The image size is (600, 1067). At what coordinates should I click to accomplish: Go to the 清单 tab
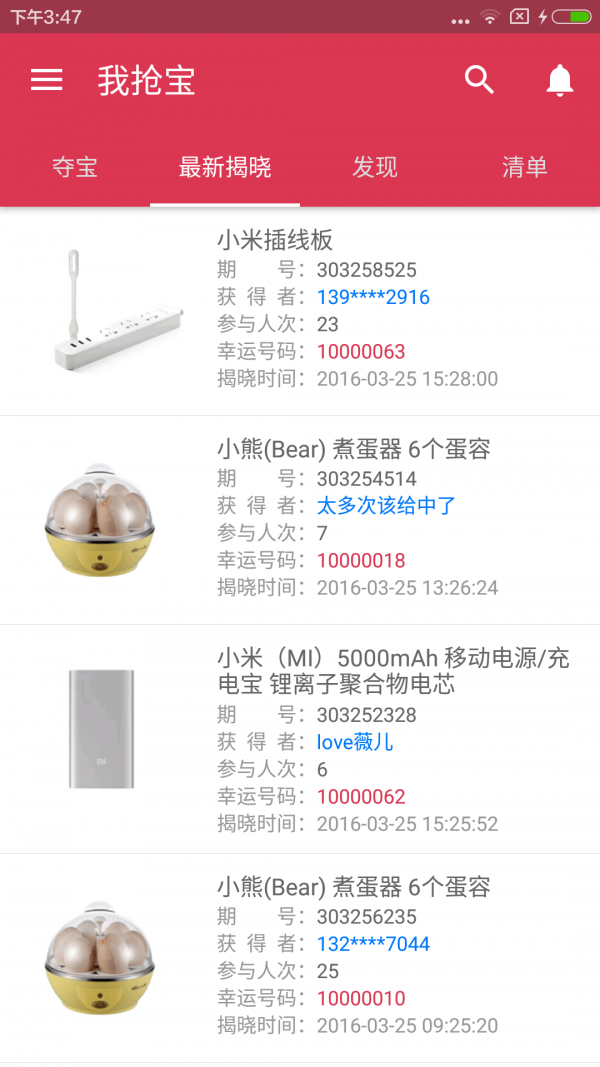(x=525, y=167)
